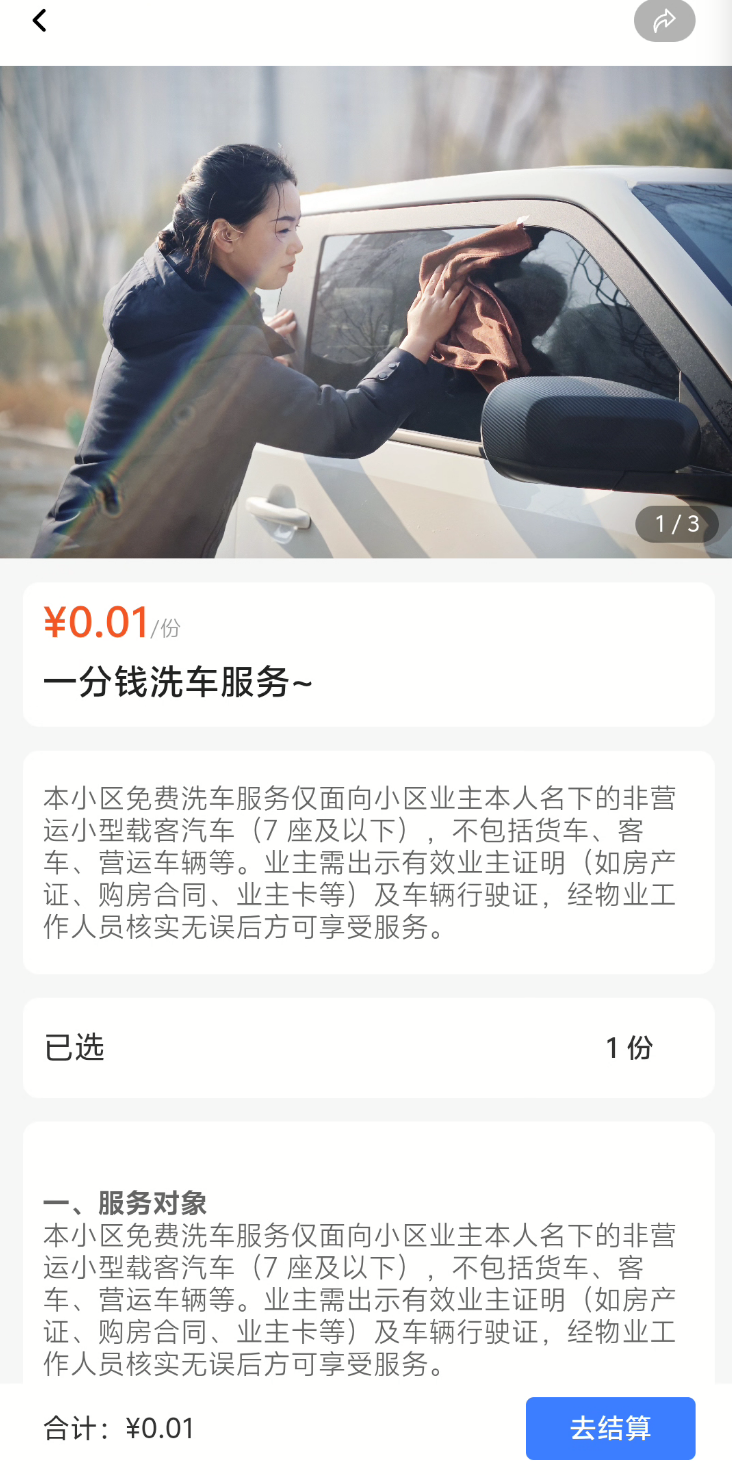Share this car wash service

coord(664,21)
